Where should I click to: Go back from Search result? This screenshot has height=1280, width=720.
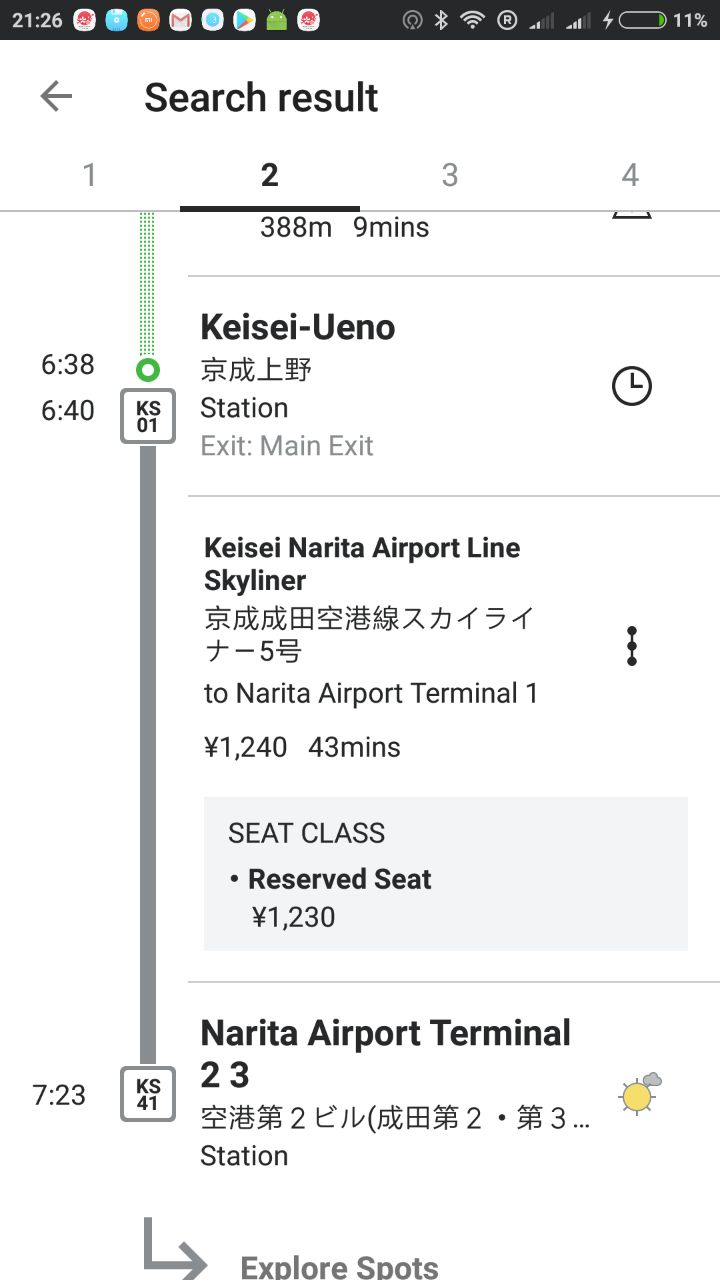click(x=57, y=97)
